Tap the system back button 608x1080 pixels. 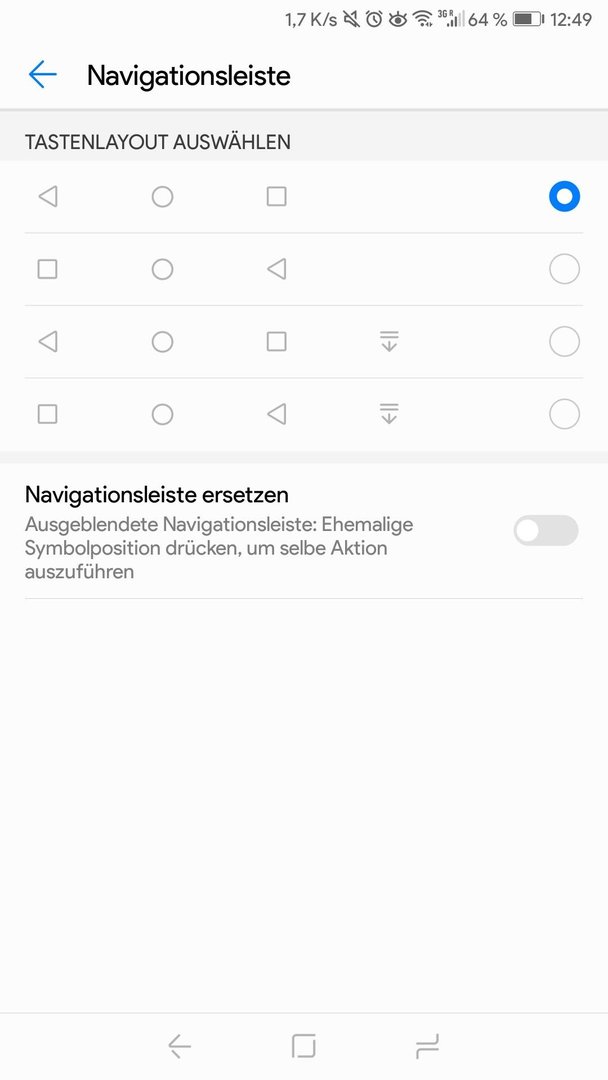point(179,1046)
